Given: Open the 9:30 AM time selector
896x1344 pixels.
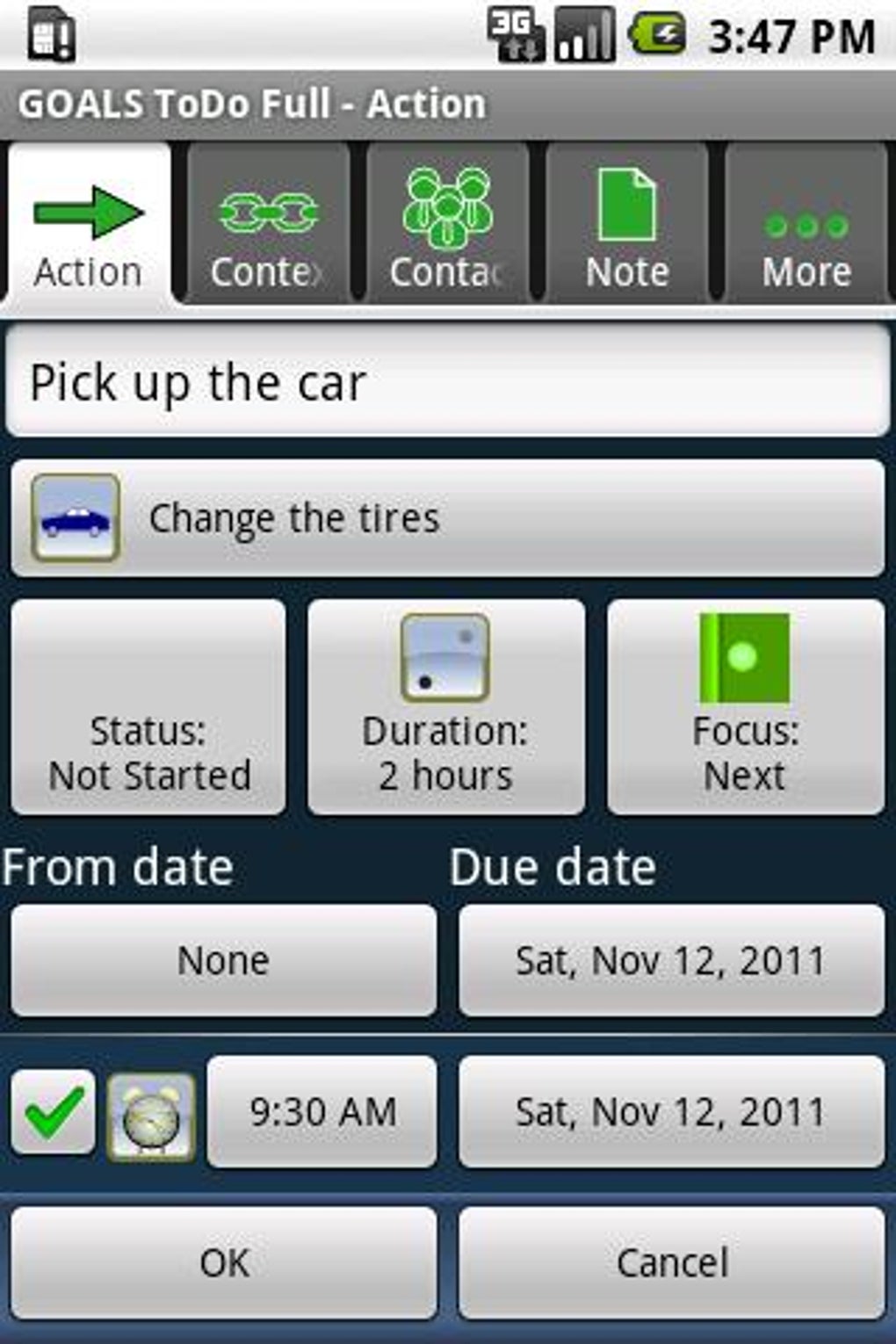Looking at the screenshot, I should click(322, 1111).
